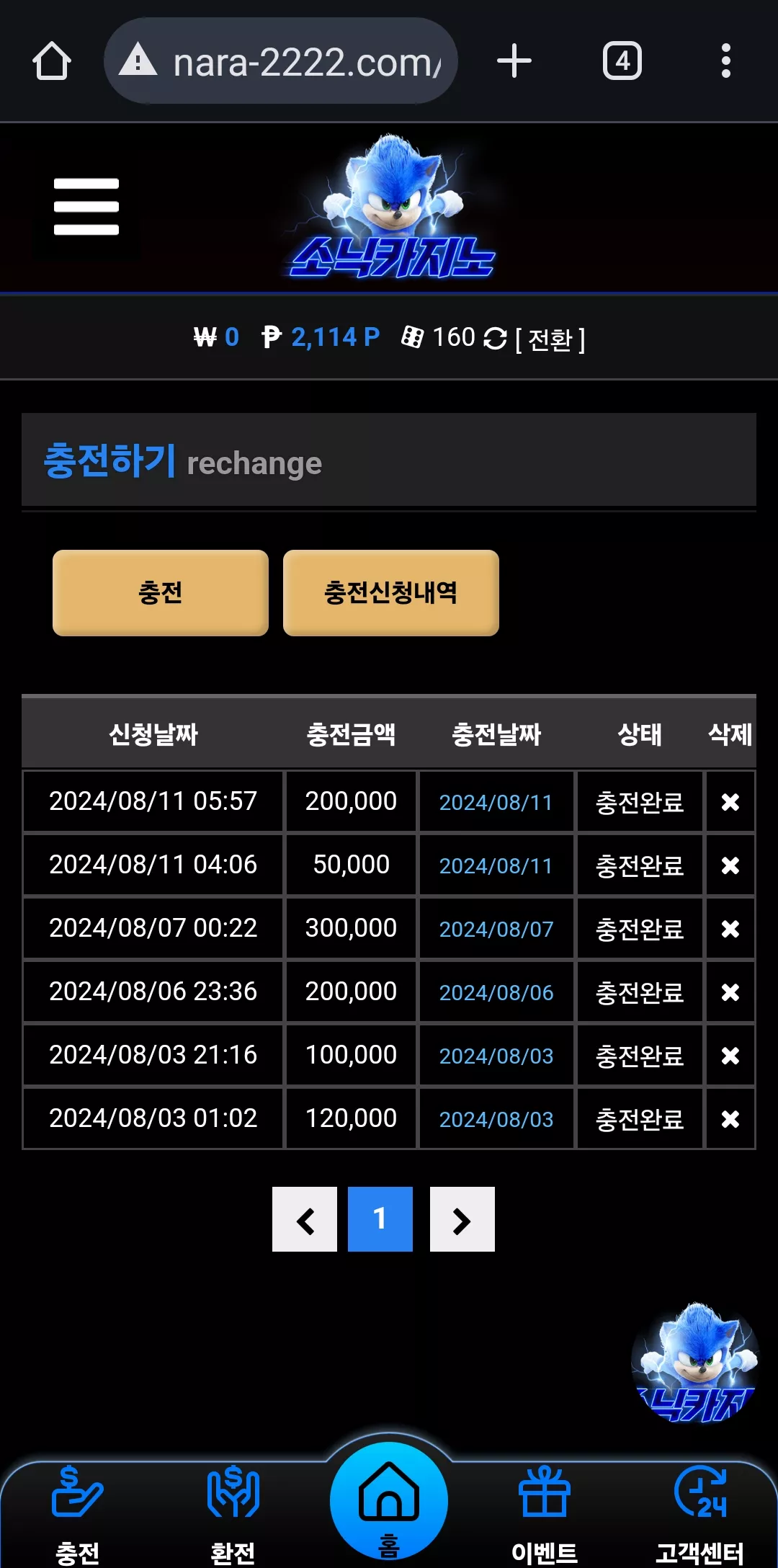Open the browser overflow menu
This screenshot has height=1568, width=778.
coord(726,61)
